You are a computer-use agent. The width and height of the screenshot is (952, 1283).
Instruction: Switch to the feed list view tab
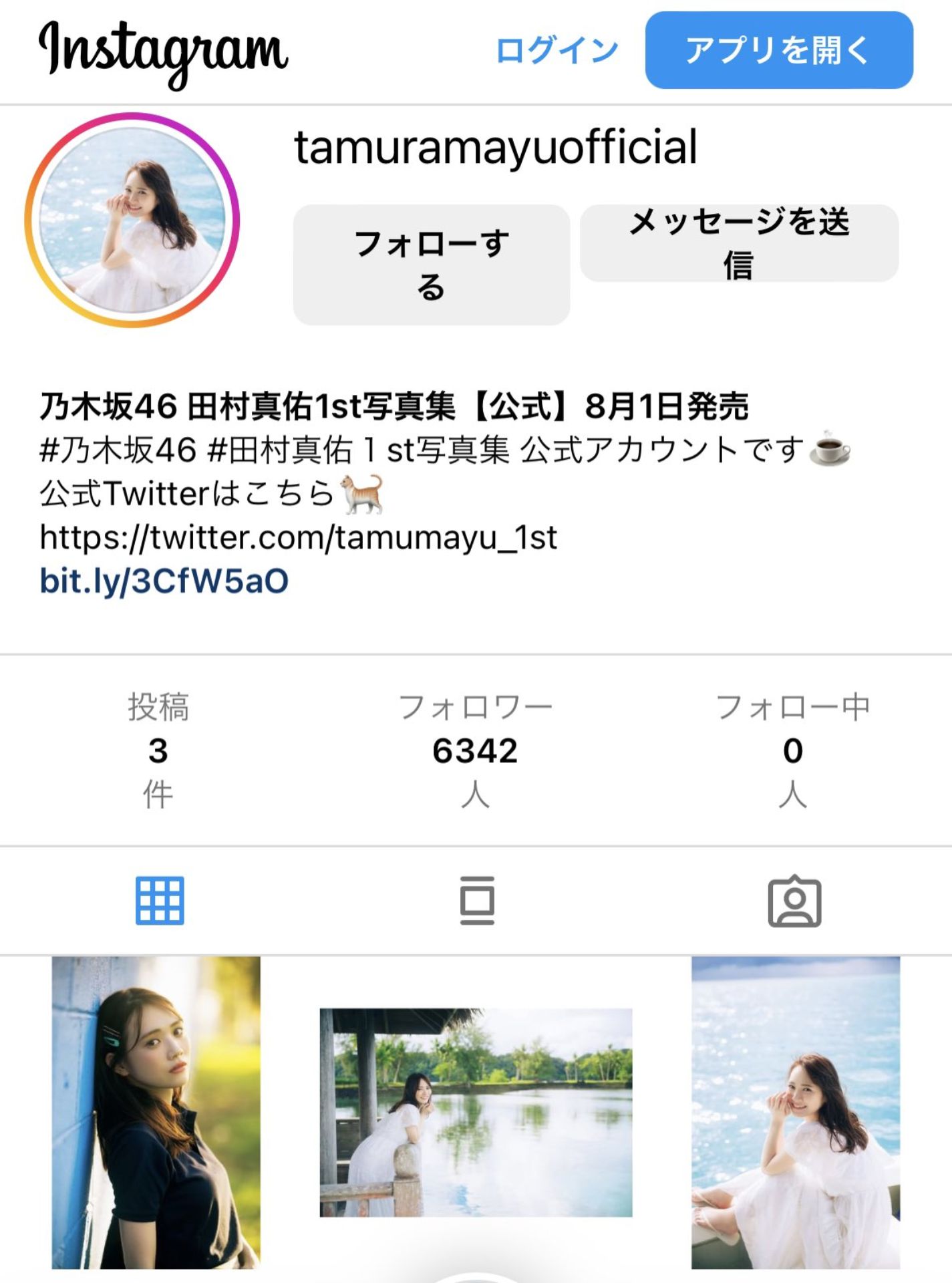click(x=477, y=900)
